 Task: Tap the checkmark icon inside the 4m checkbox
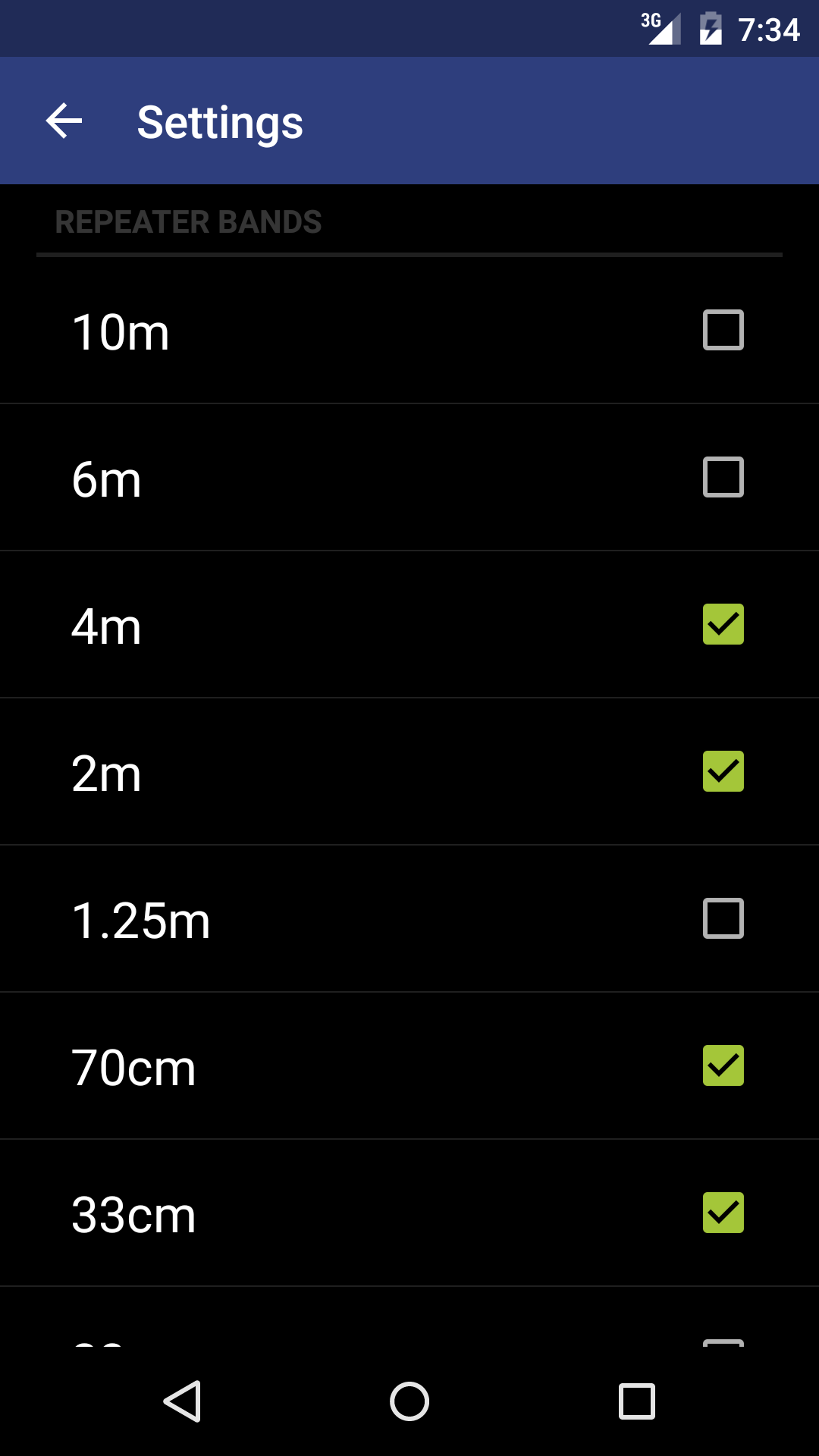(723, 623)
